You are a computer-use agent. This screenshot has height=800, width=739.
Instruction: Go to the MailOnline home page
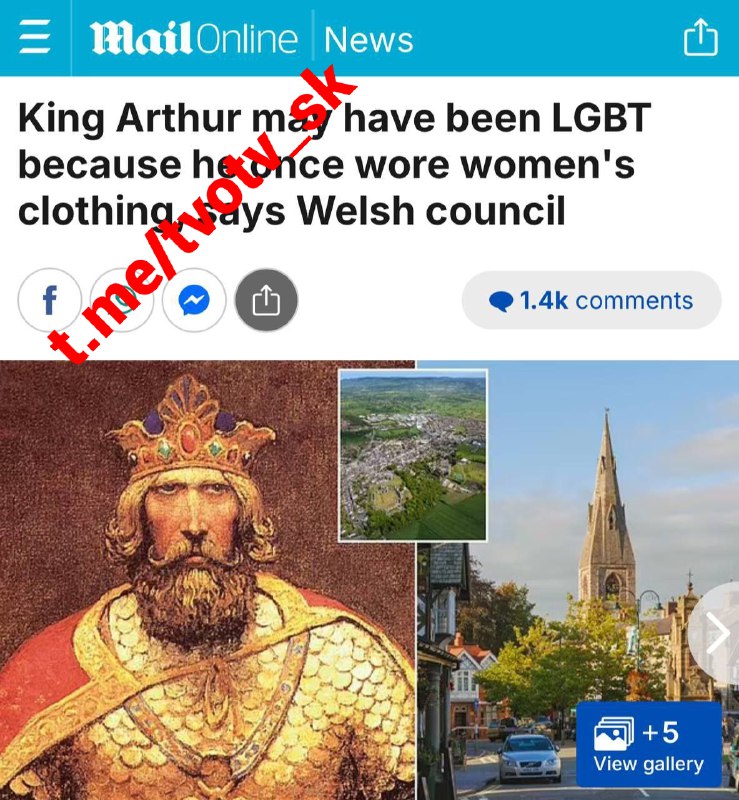[195, 39]
